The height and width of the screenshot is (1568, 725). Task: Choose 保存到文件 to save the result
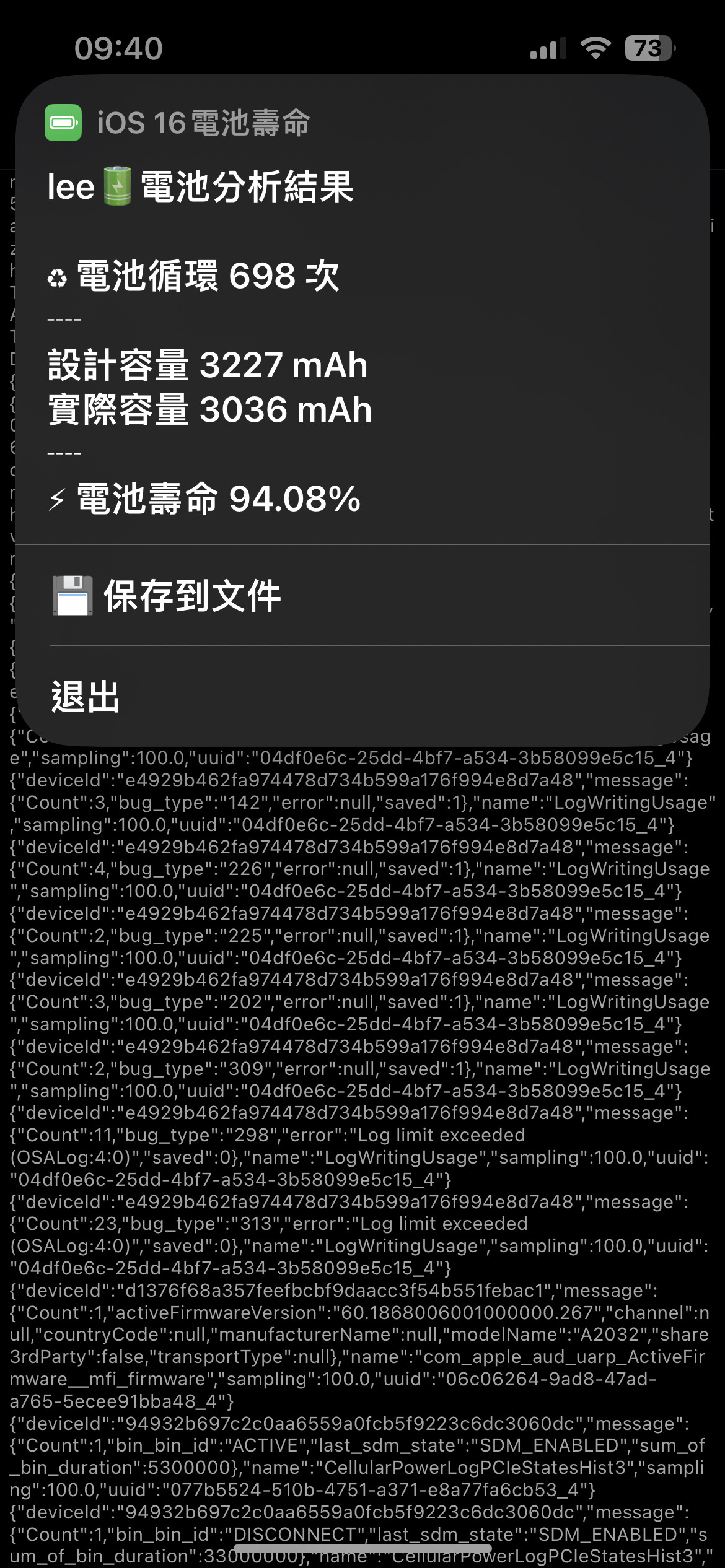pyautogui.click(x=362, y=596)
